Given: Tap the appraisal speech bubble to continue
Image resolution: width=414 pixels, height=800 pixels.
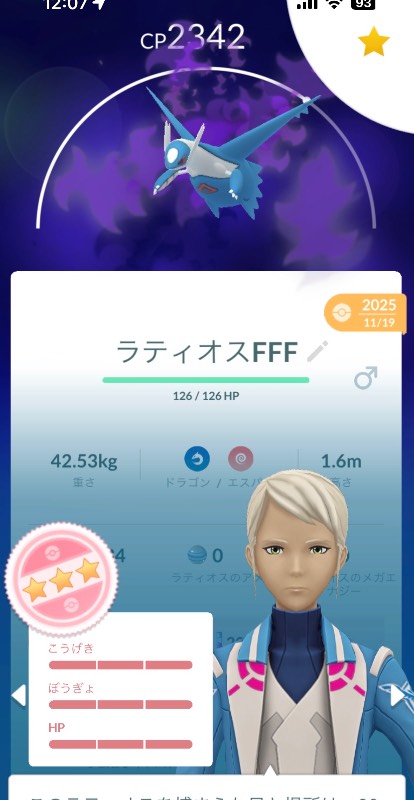Looking at the screenshot, I should (x=207, y=786).
